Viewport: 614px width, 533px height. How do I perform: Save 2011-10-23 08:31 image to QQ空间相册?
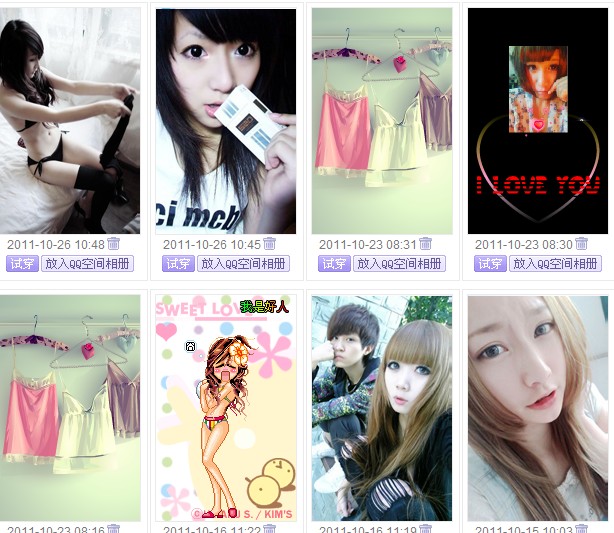coord(401,264)
